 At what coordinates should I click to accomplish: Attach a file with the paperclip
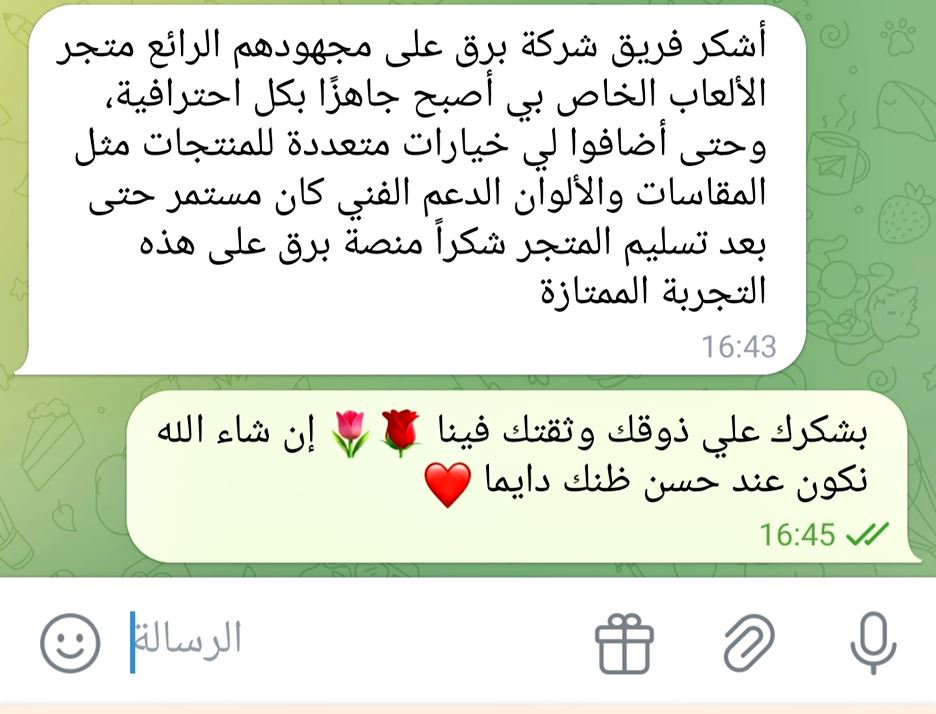(749, 643)
